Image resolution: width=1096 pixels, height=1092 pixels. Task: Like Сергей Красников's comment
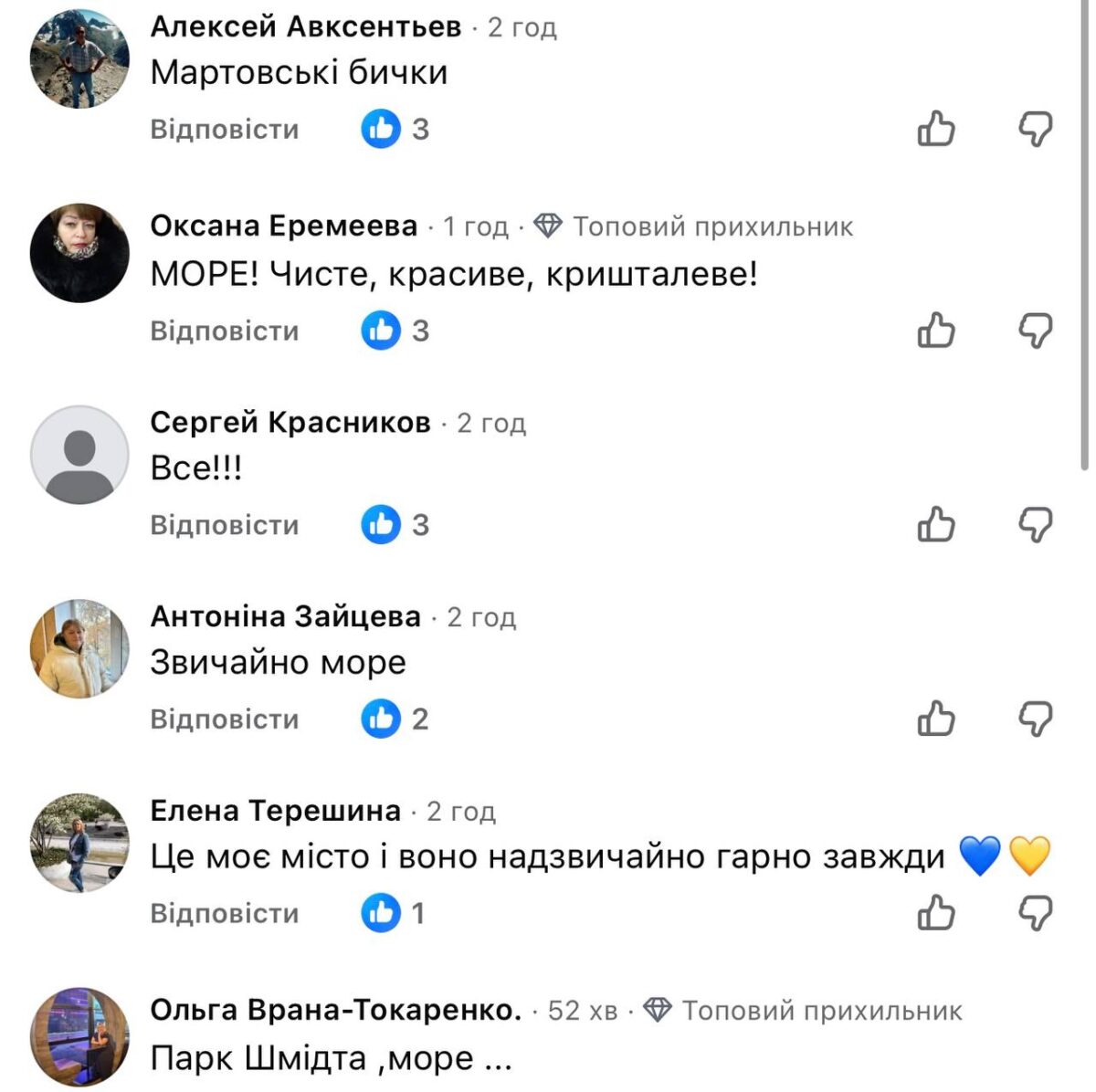click(x=936, y=525)
